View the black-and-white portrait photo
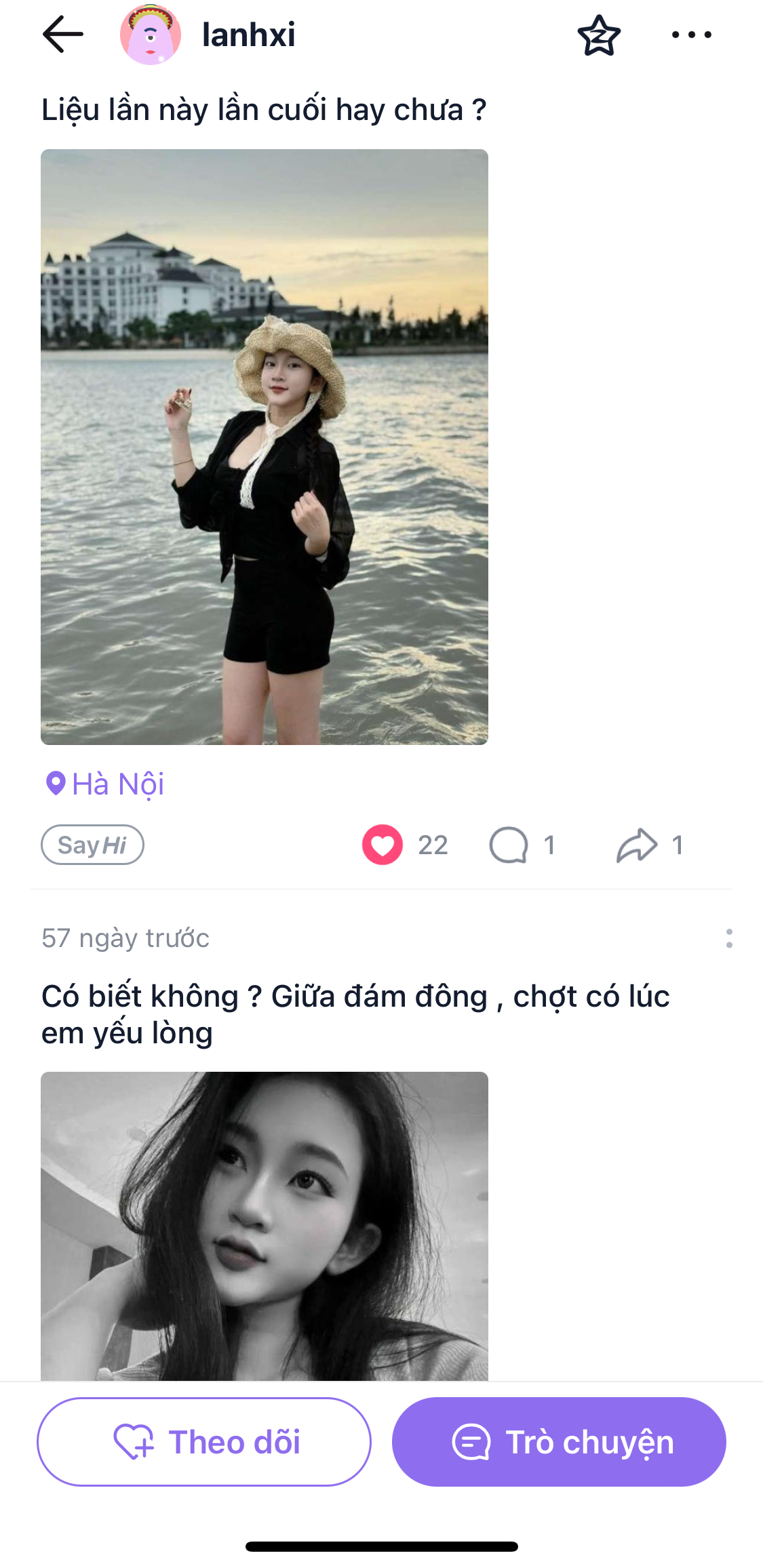The image size is (763, 1568). point(265,1226)
